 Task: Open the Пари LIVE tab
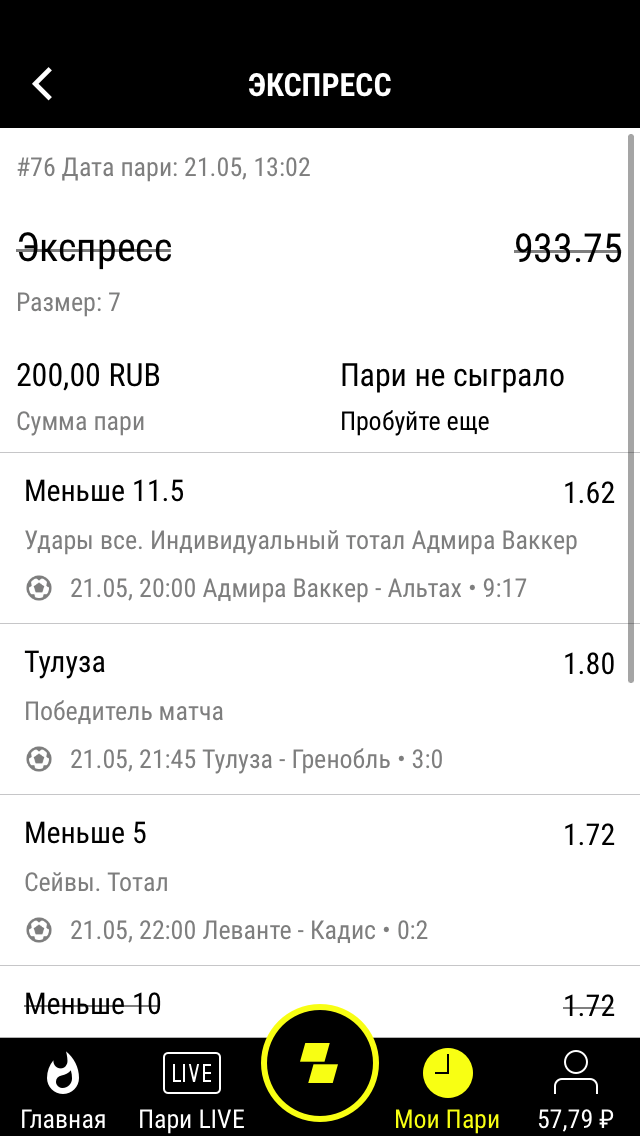tap(191, 1089)
